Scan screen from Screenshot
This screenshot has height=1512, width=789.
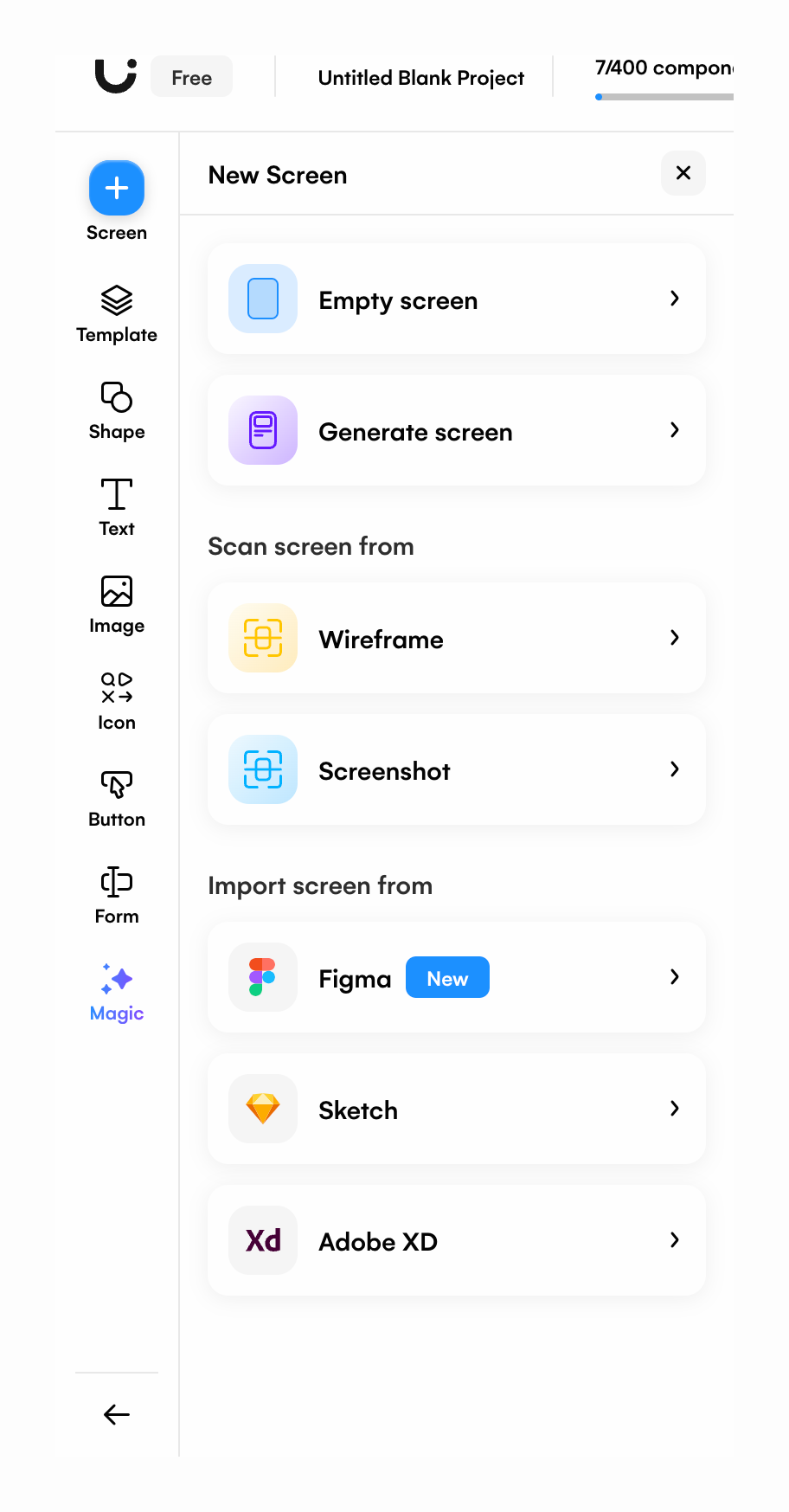point(456,770)
